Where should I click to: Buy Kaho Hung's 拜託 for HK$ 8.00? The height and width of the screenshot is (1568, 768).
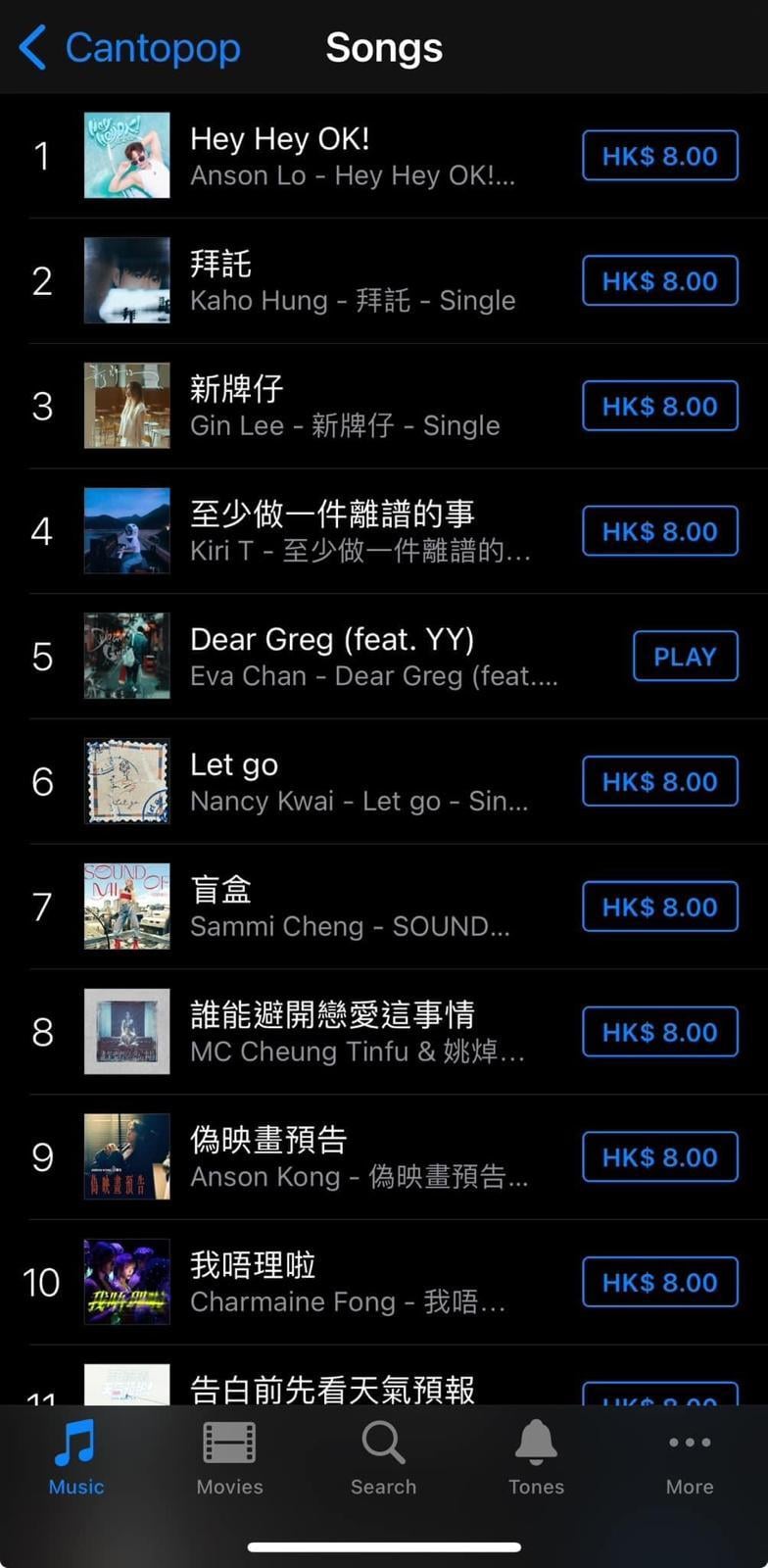pos(659,281)
